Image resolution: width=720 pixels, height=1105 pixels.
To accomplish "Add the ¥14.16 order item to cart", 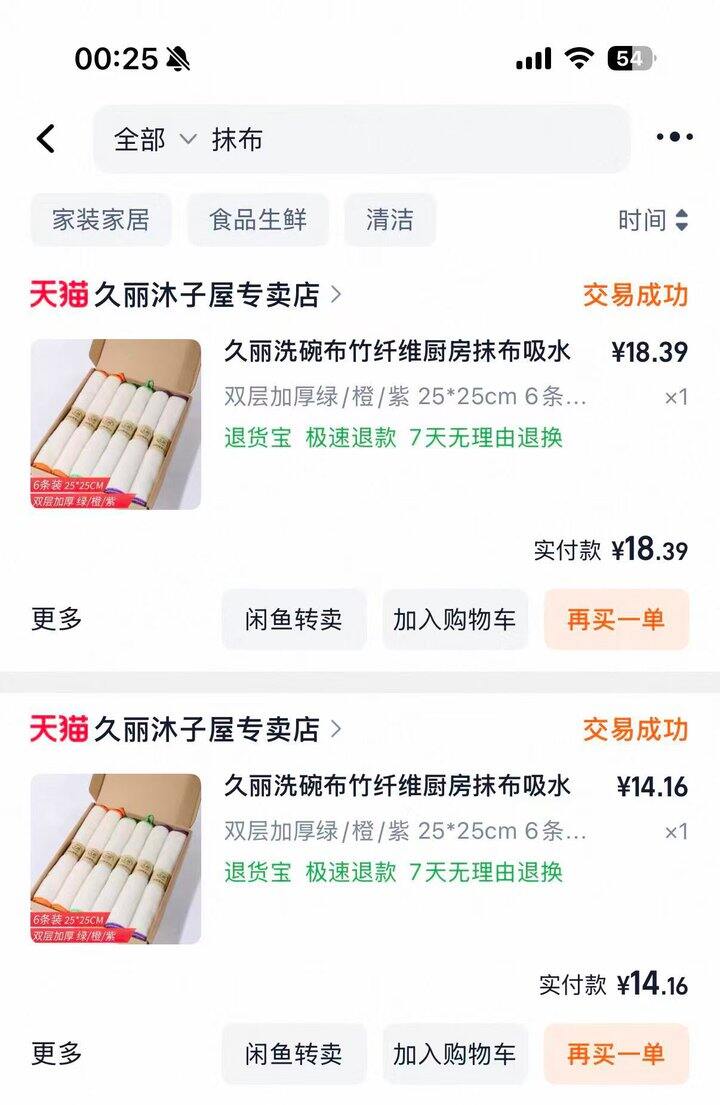I will (455, 1053).
